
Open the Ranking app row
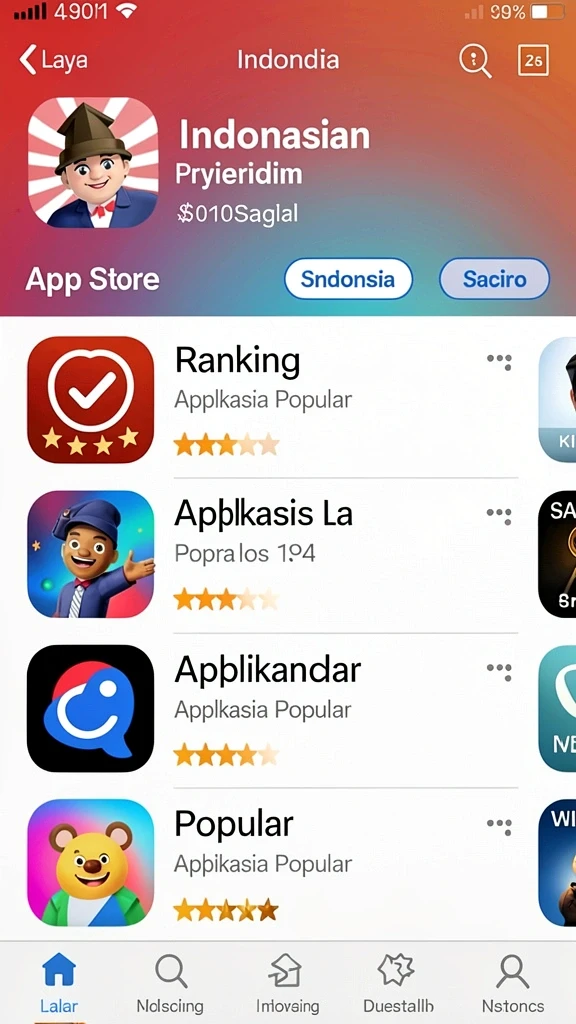[x=273, y=400]
